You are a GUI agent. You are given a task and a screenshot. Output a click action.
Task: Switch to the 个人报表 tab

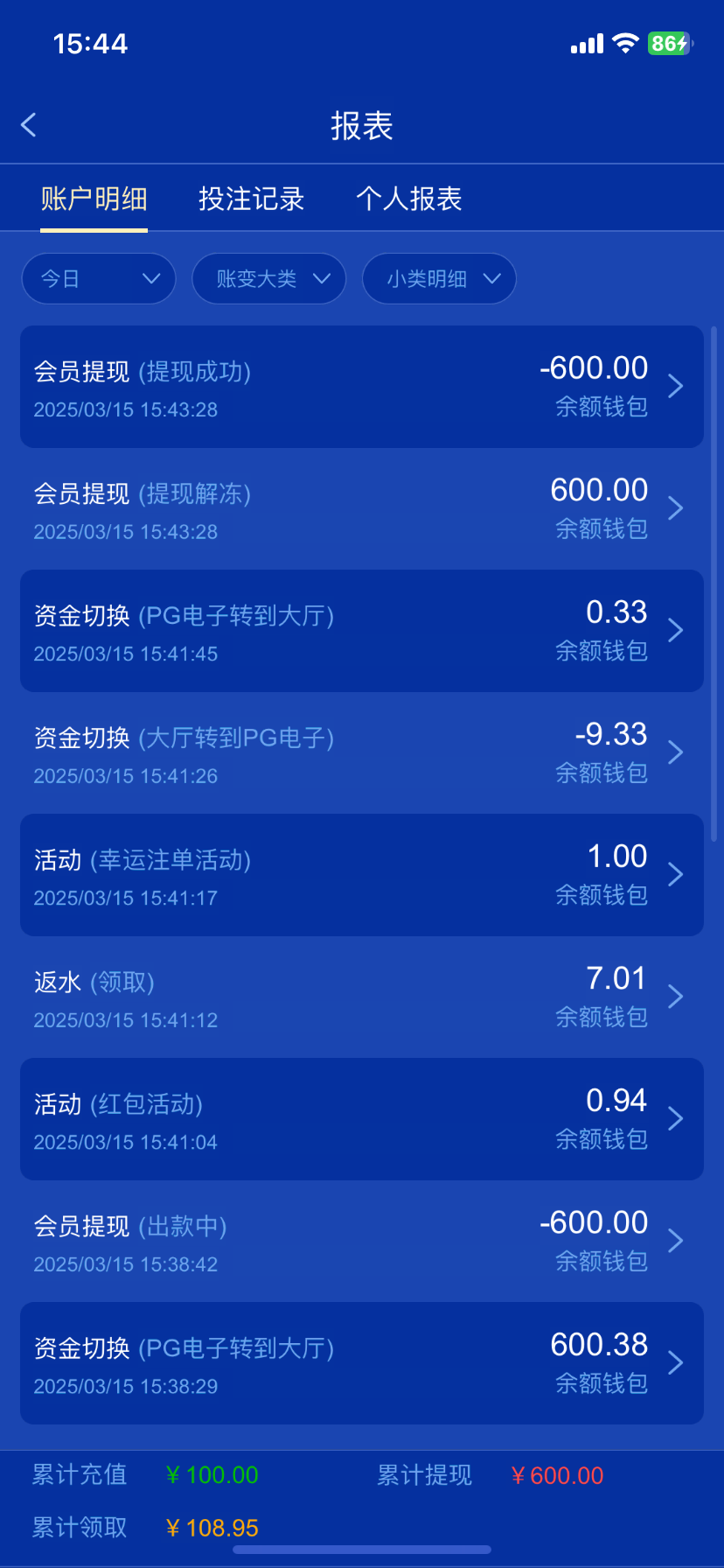click(408, 199)
